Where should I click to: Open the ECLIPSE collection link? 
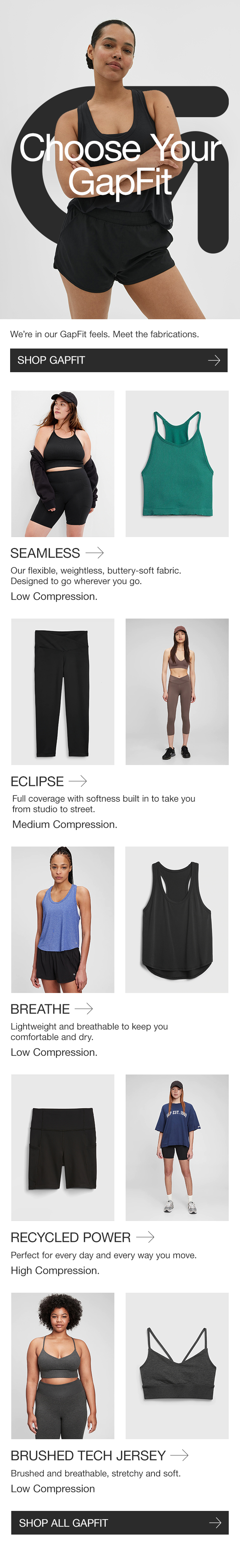[x=49, y=781]
